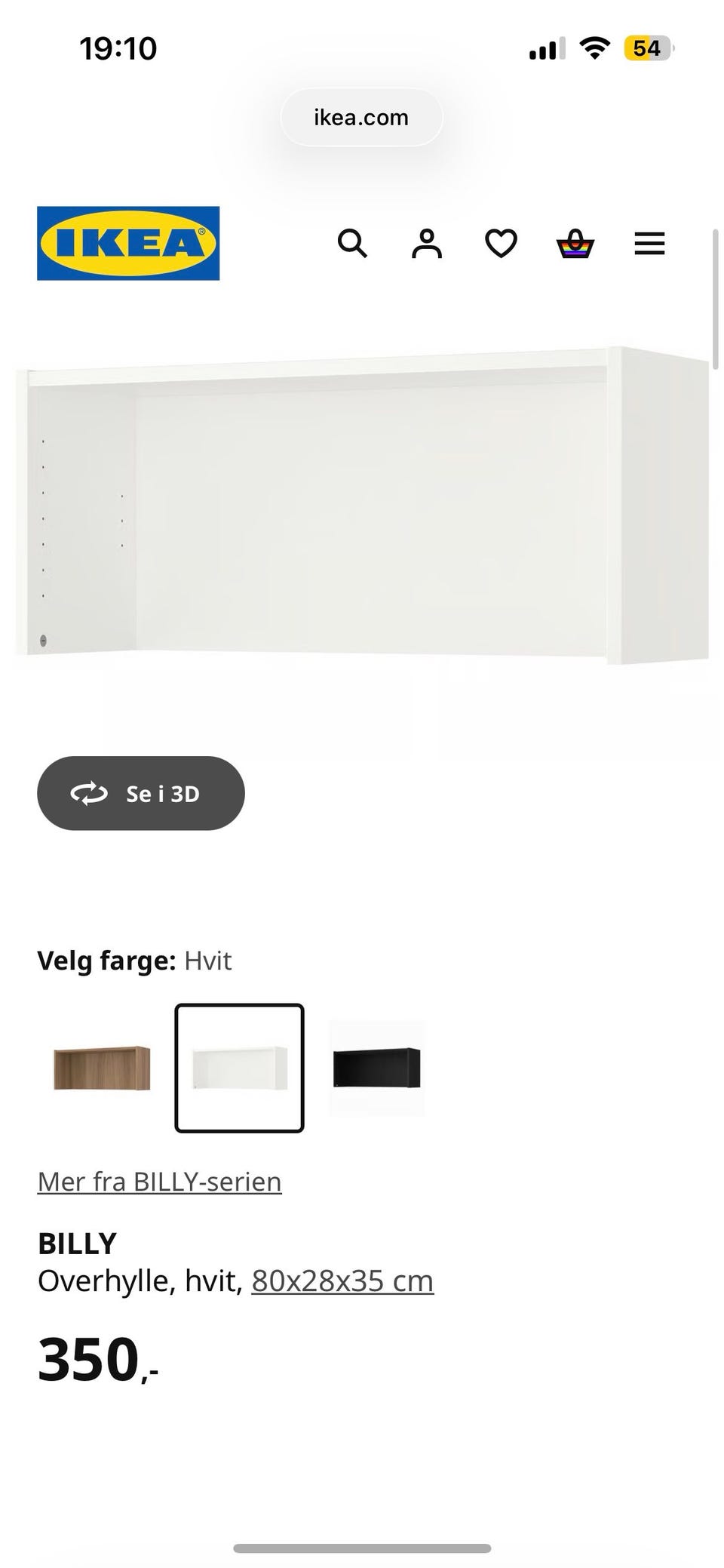
Task: Click the rotate icon on Se i 3D
Action: coord(90,793)
